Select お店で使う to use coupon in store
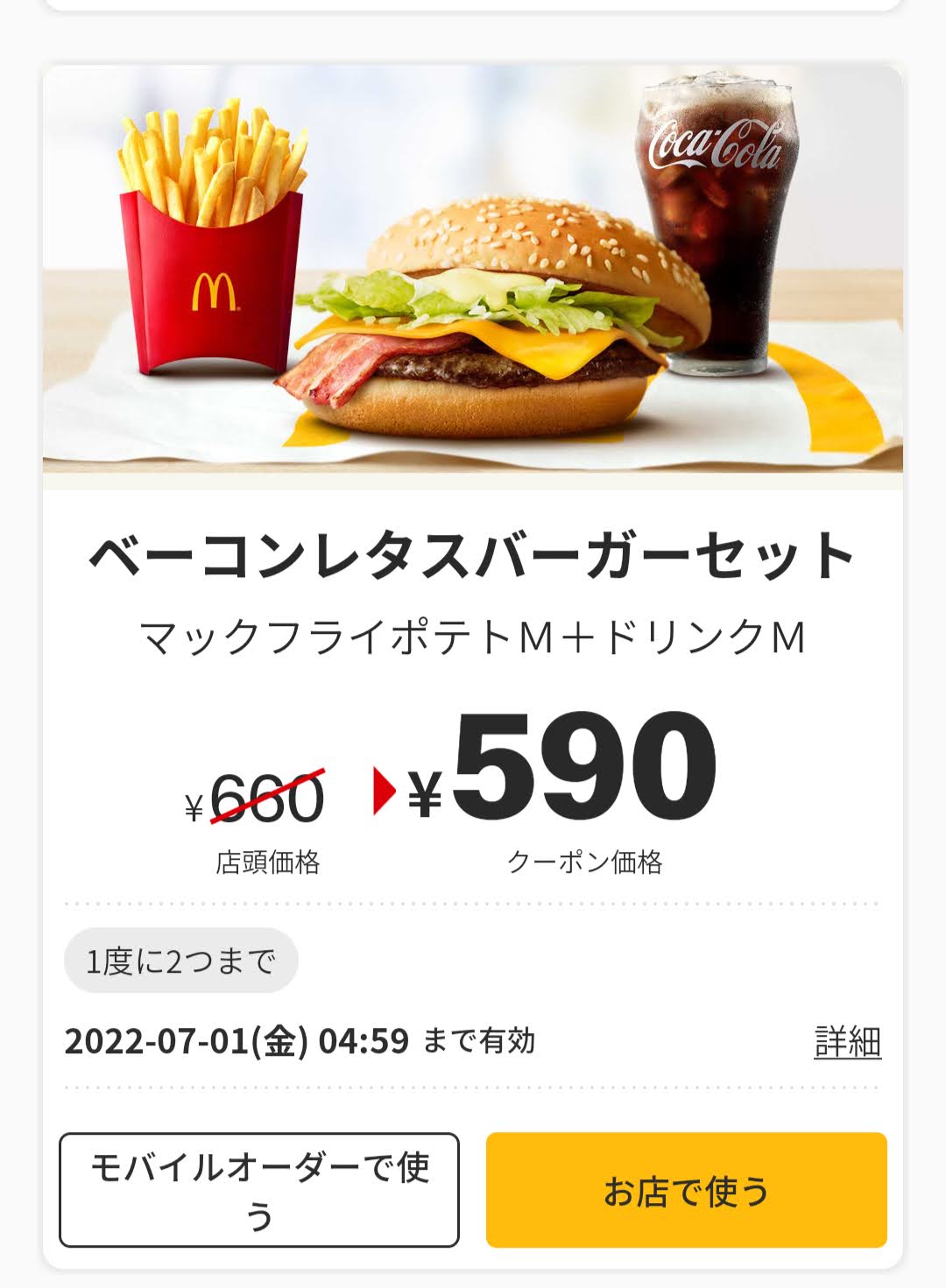 pos(686,1189)
